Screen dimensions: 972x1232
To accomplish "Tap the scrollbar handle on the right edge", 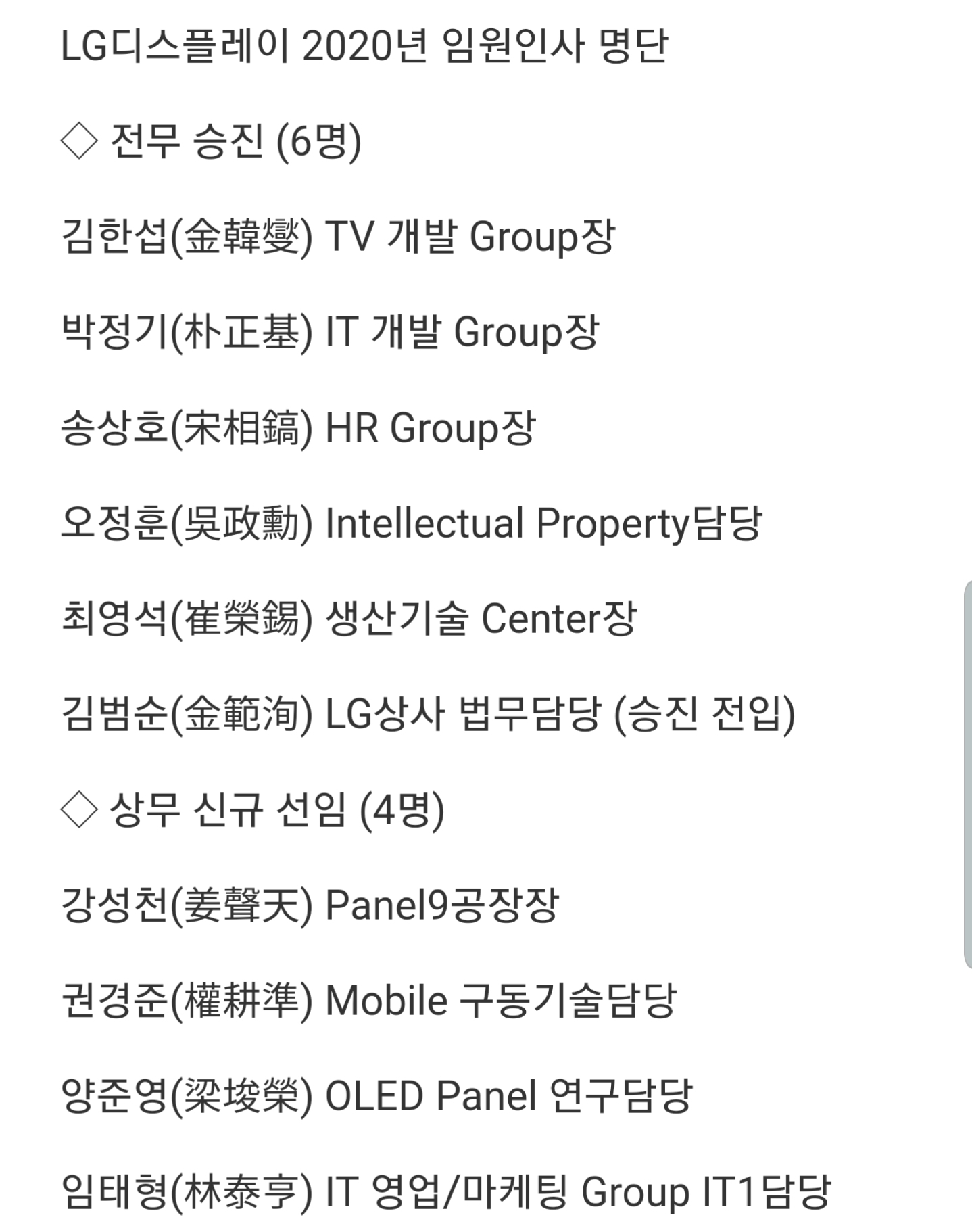I will (x=967, y=774).
